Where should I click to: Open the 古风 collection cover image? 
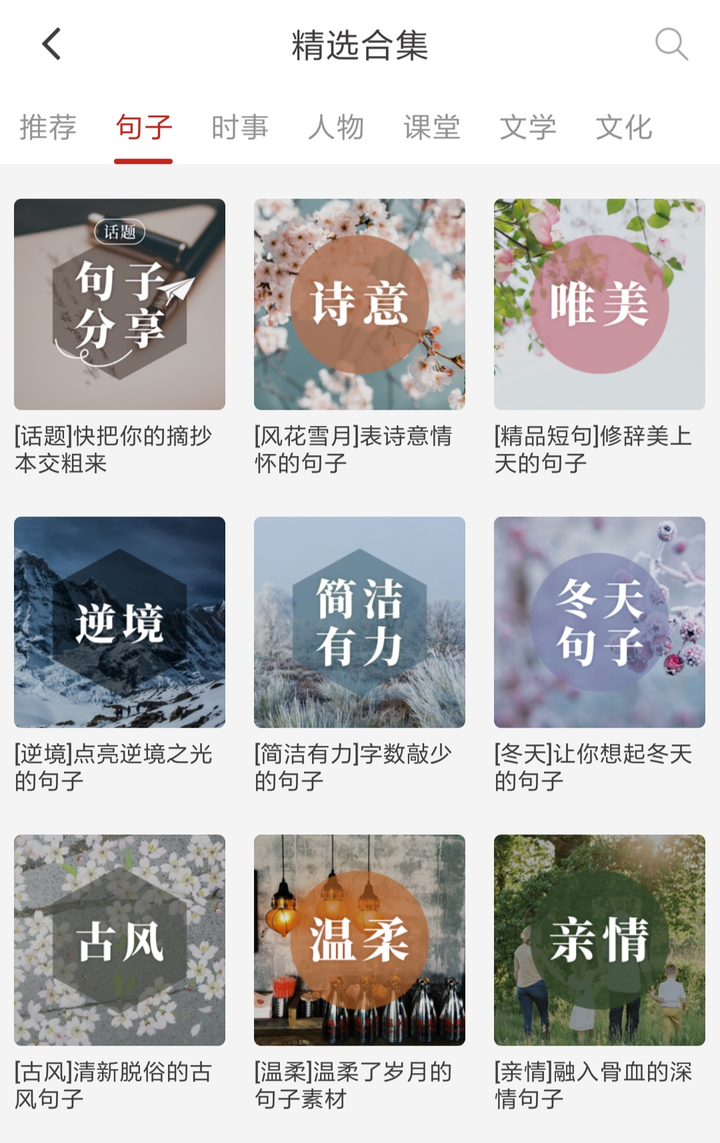pos(120,940)
